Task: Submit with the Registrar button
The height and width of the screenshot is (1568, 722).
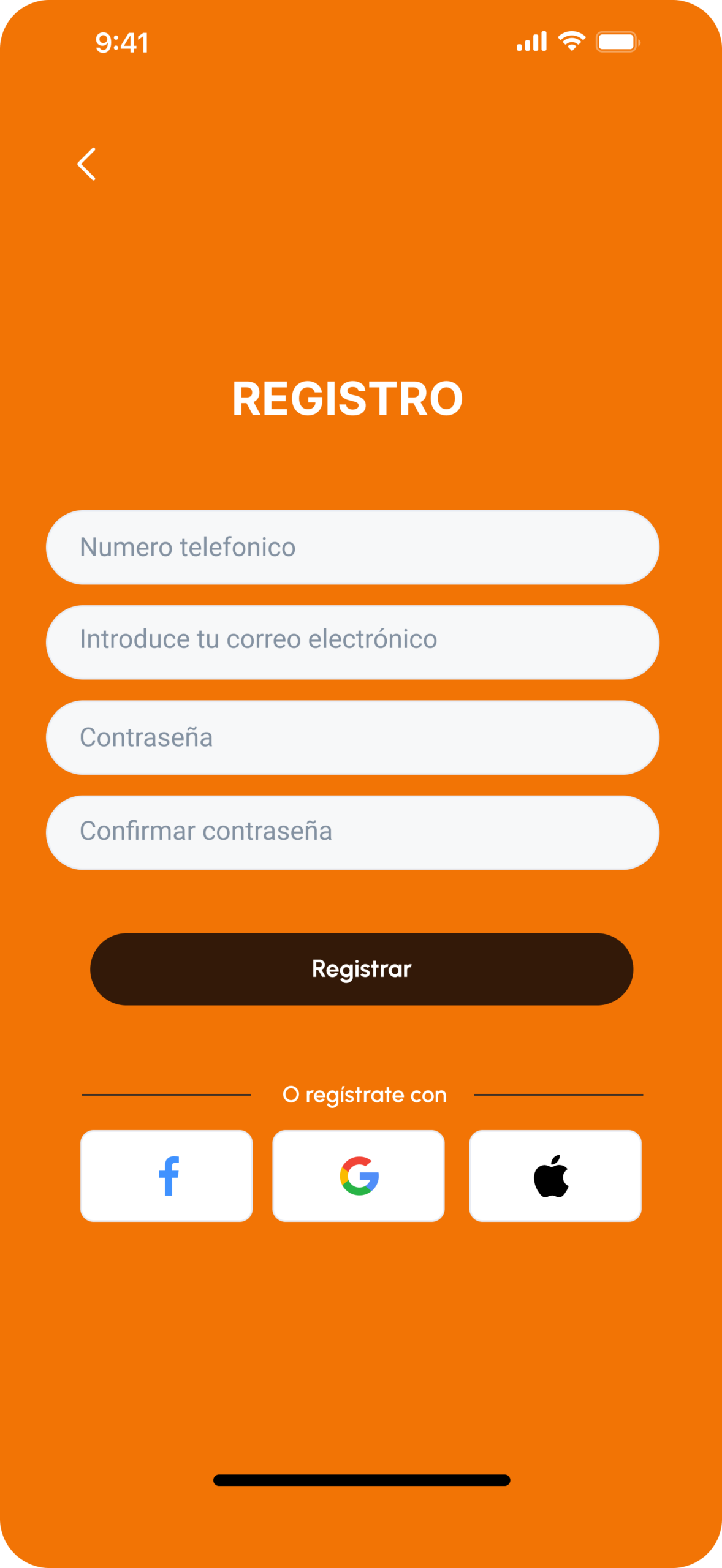Action: tap(362, 969)
